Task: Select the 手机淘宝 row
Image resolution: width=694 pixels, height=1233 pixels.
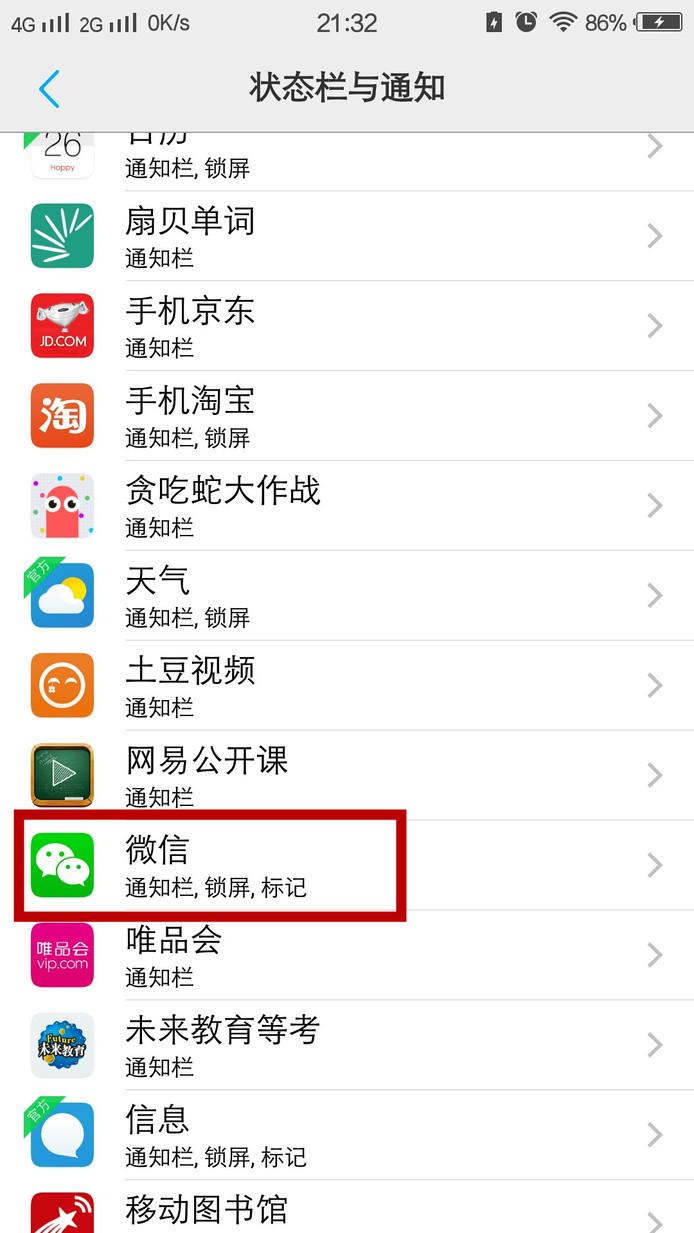Action: 347,416
